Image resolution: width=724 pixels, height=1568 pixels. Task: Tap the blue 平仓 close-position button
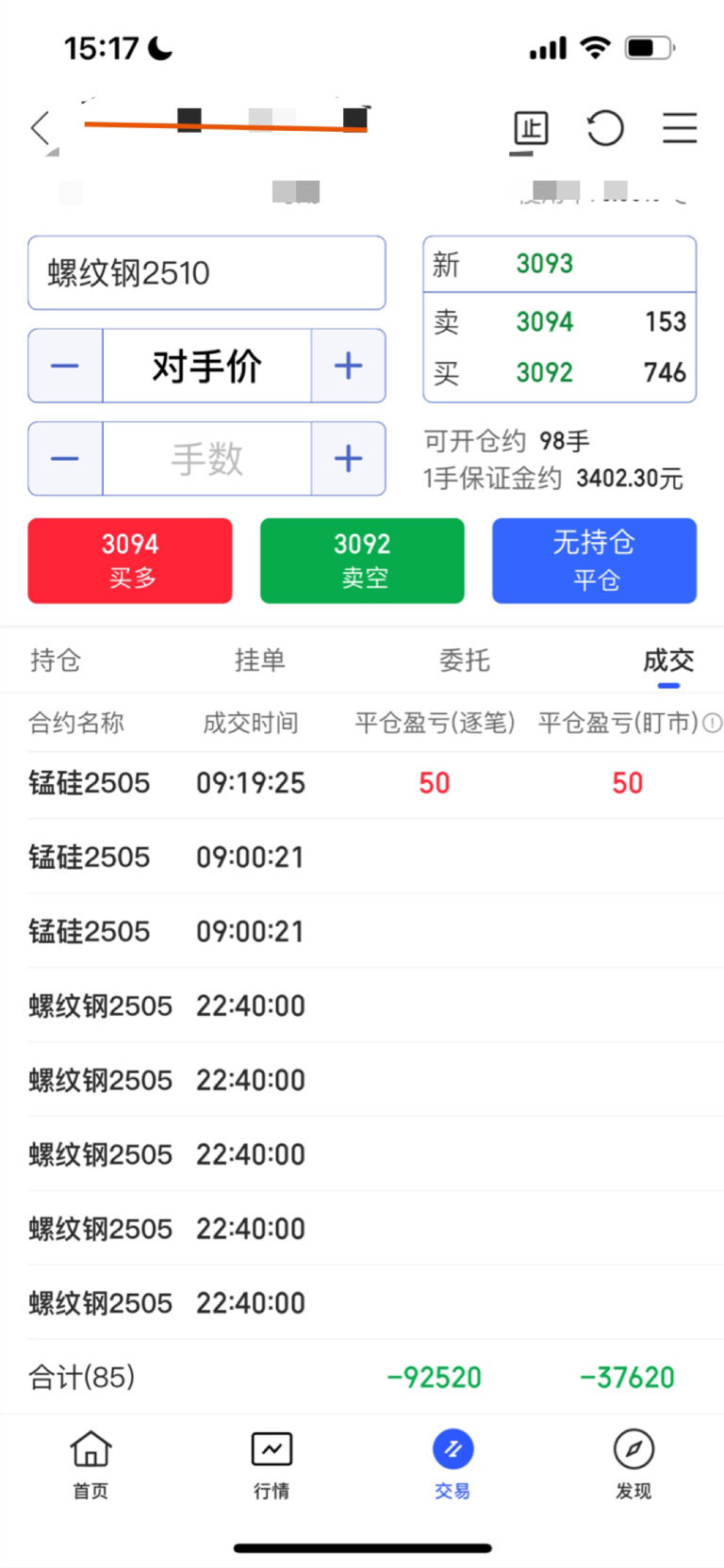tap(594, 561)
